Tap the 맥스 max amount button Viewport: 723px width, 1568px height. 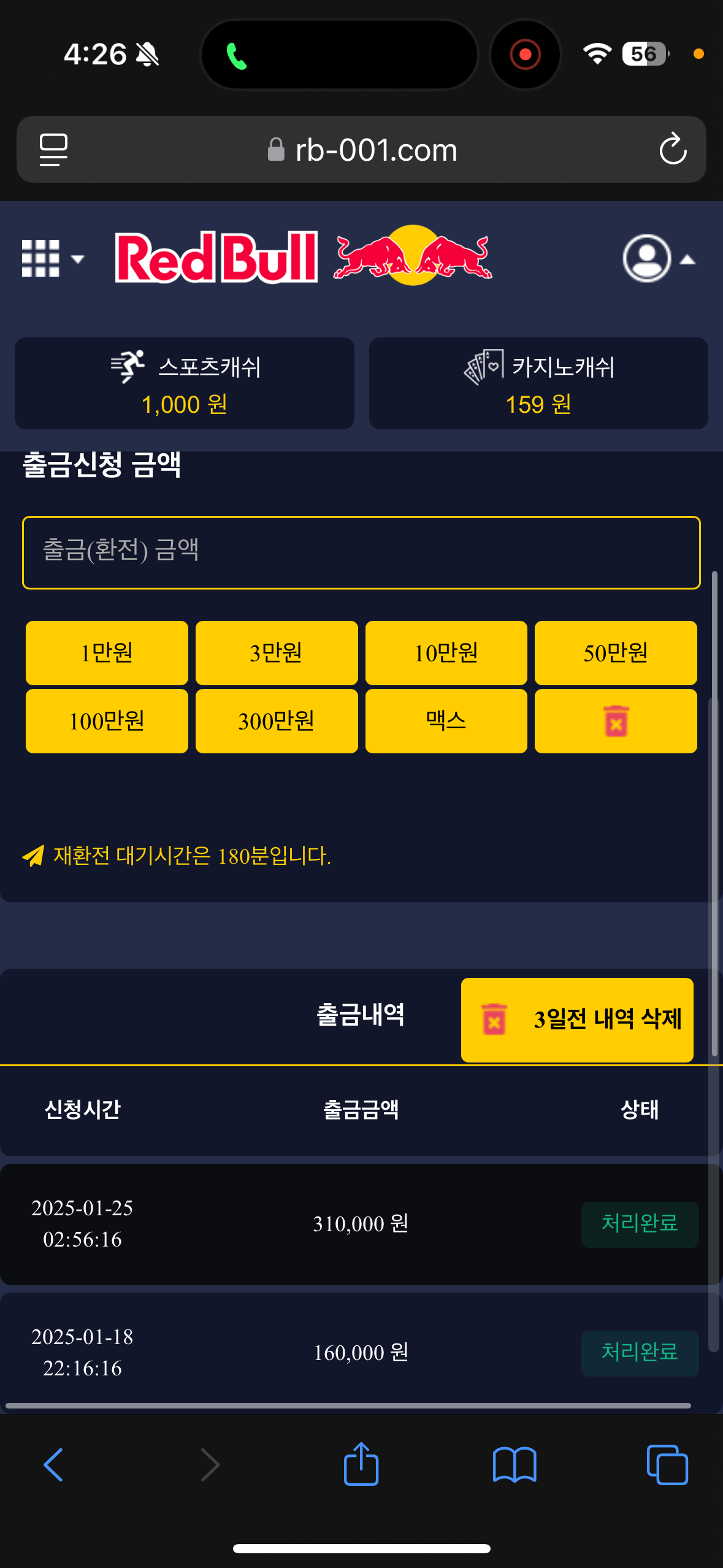click(x=446, y=721)
